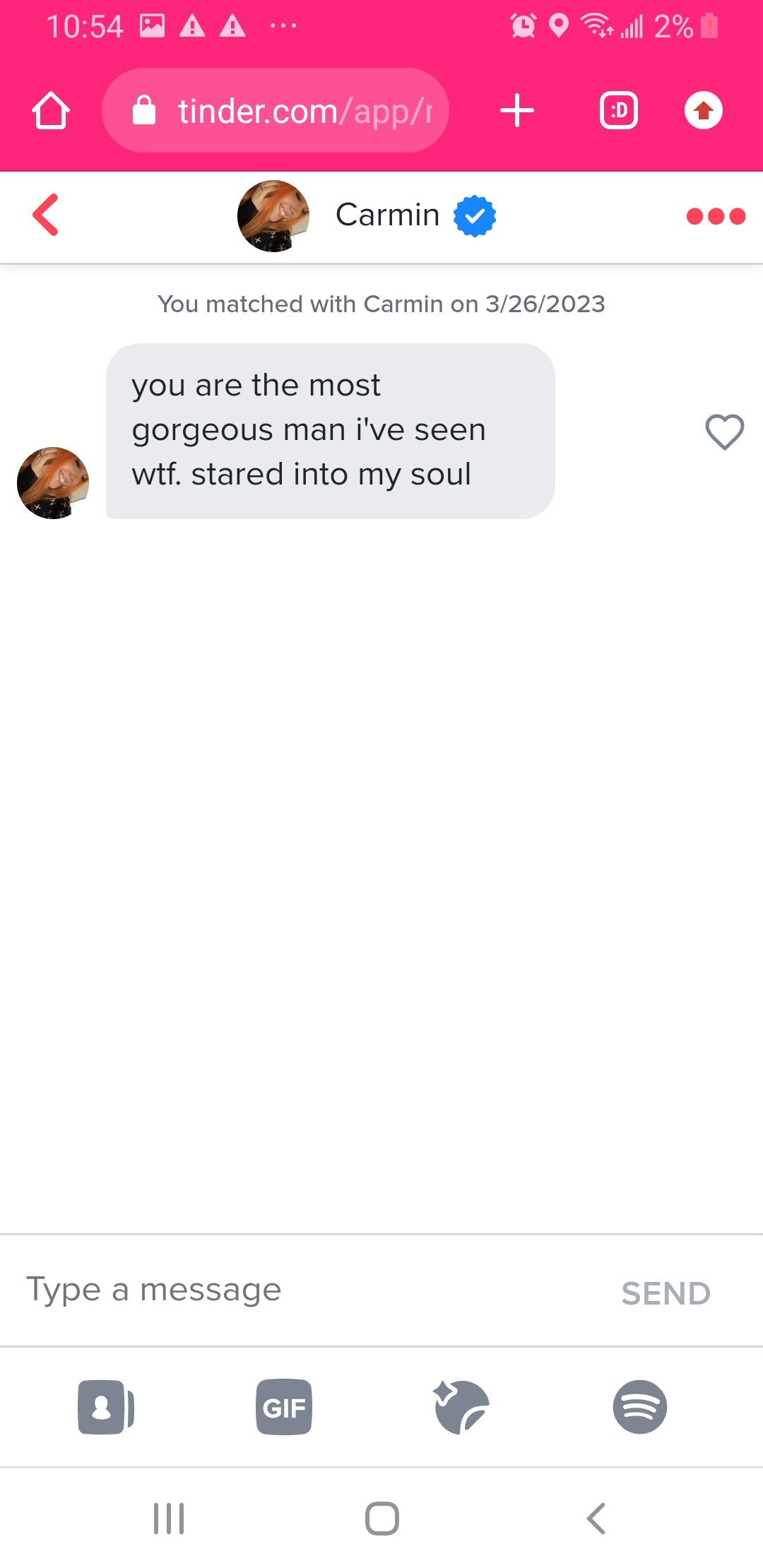
Task: Share a song via Spotify icon
Action: tap(639, 1407)
